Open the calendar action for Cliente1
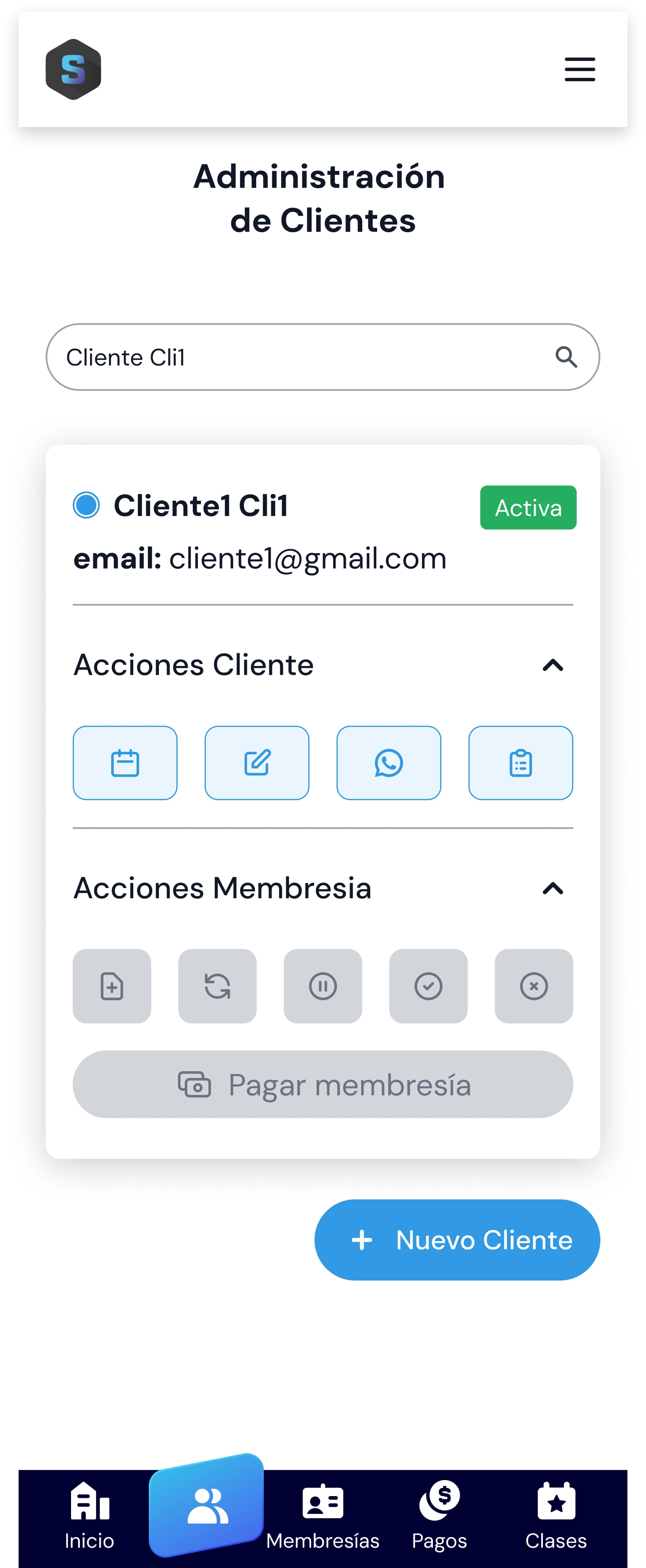This screenshot has width=646, height=1568. pos(125,763)
